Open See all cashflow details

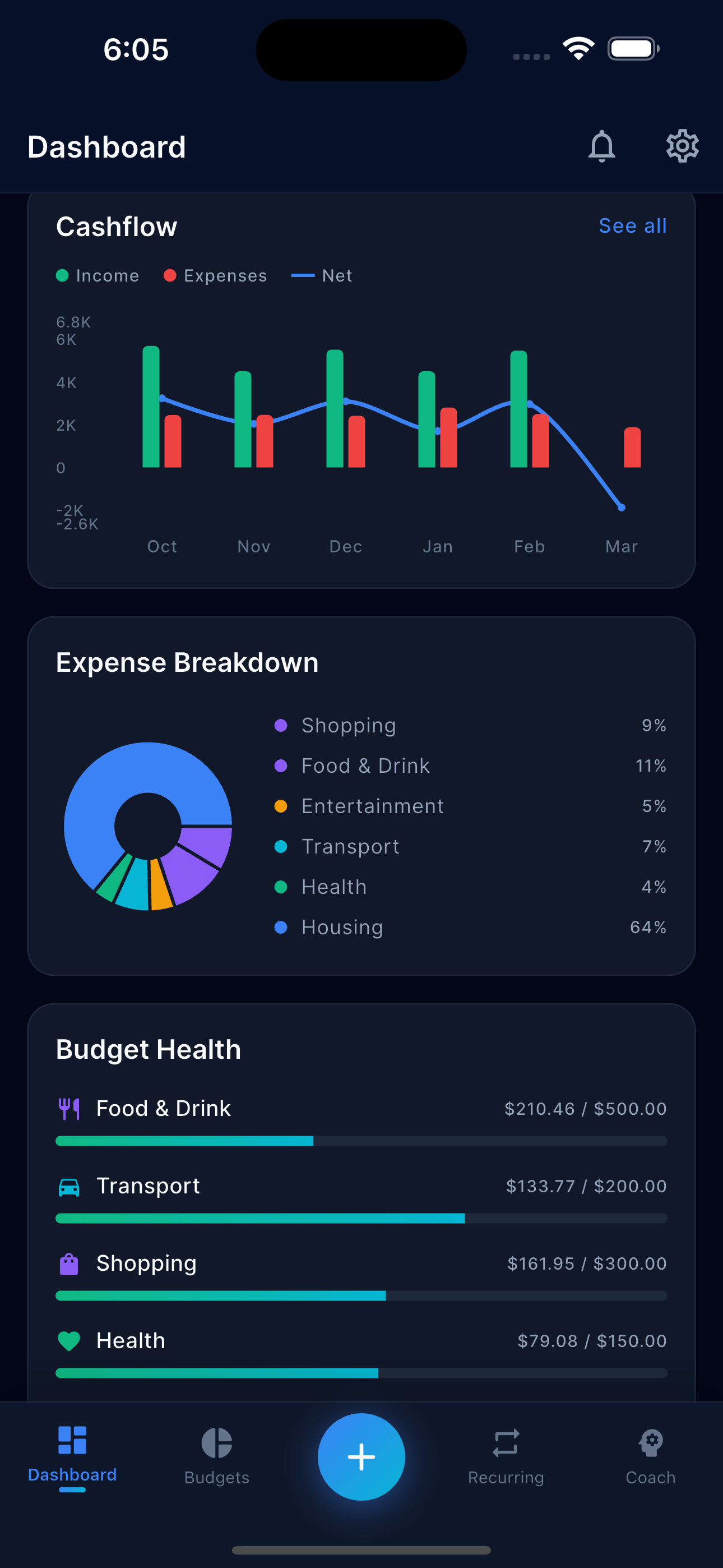click(x=632, y=226)
